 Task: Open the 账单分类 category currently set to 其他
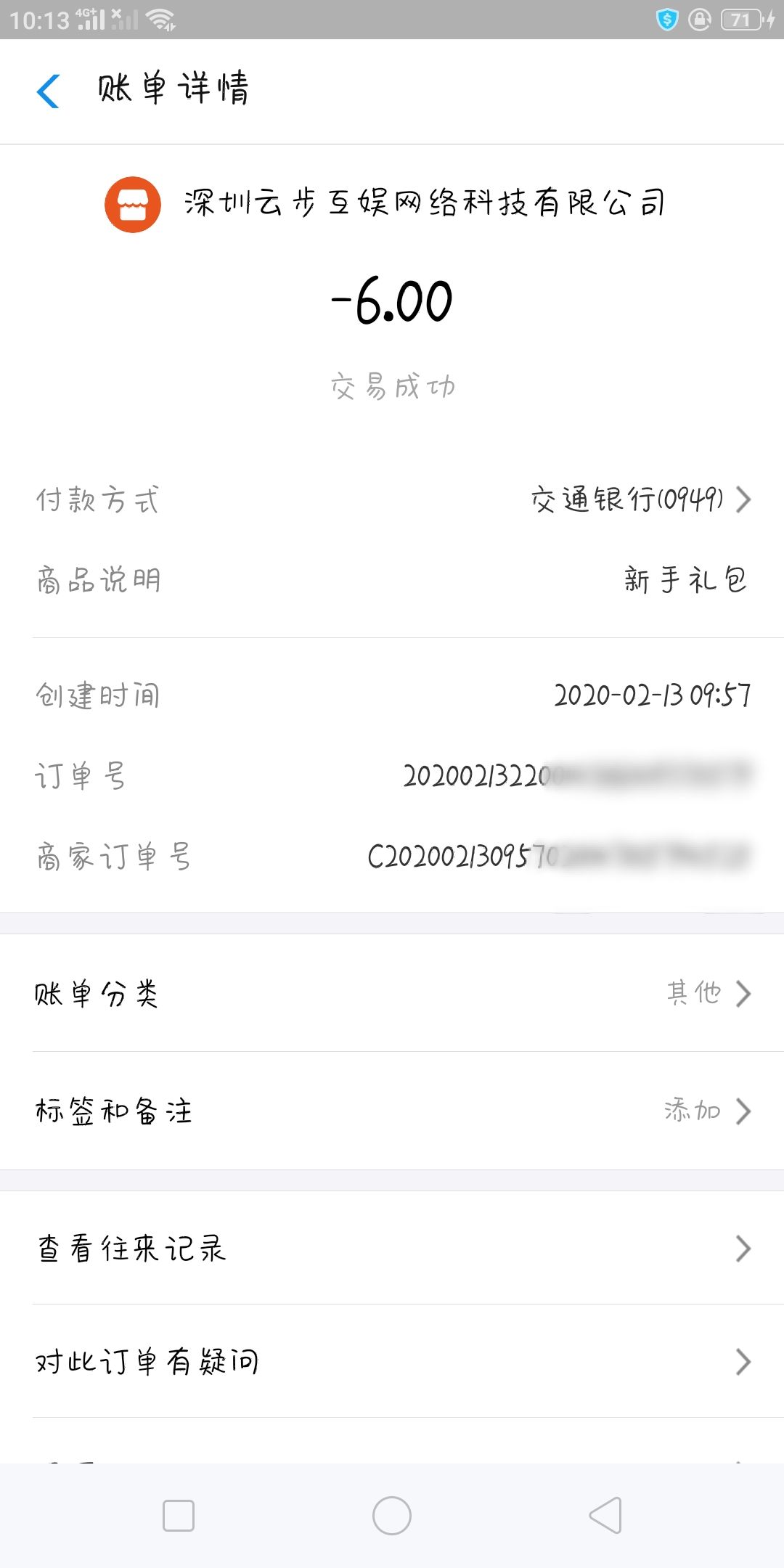tap(392, 993)
